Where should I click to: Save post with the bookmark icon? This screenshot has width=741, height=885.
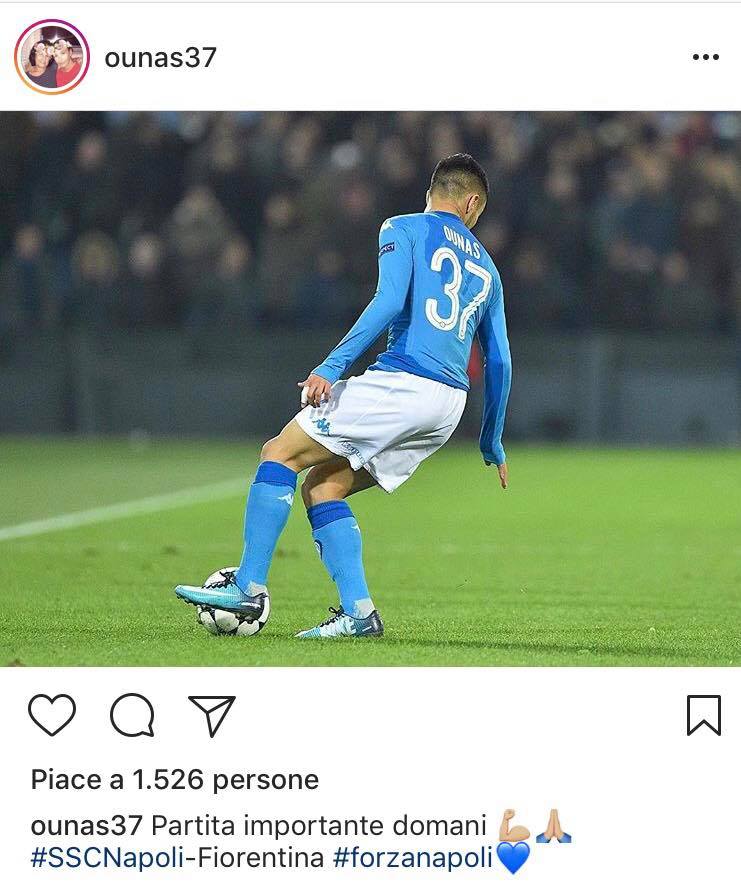coord(703,715)
